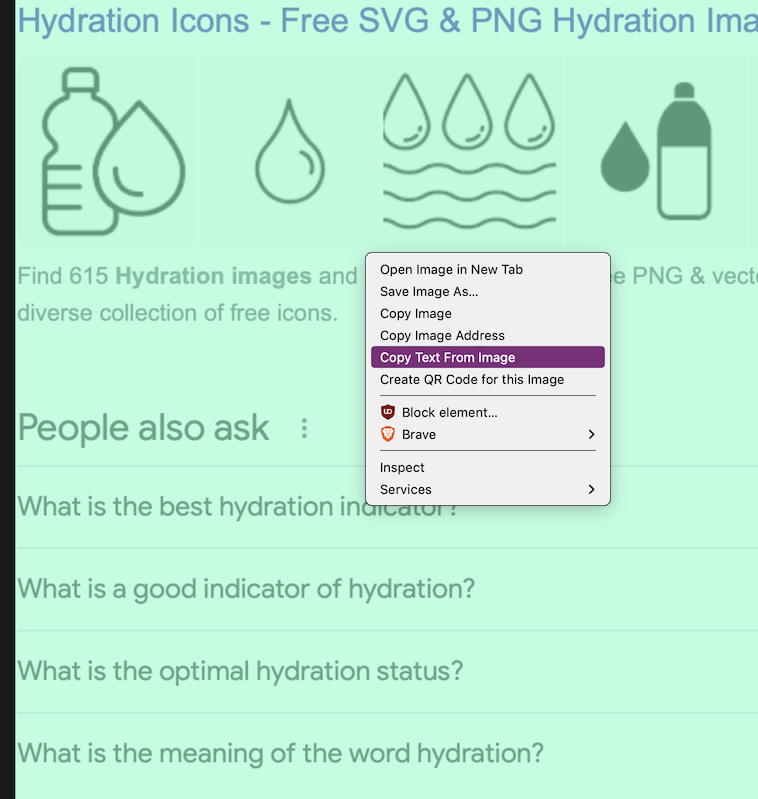The width and height of the screenshot is (758, 799).
Task: Select Inspect from the context menu
Action: click(x=403, y=467)
